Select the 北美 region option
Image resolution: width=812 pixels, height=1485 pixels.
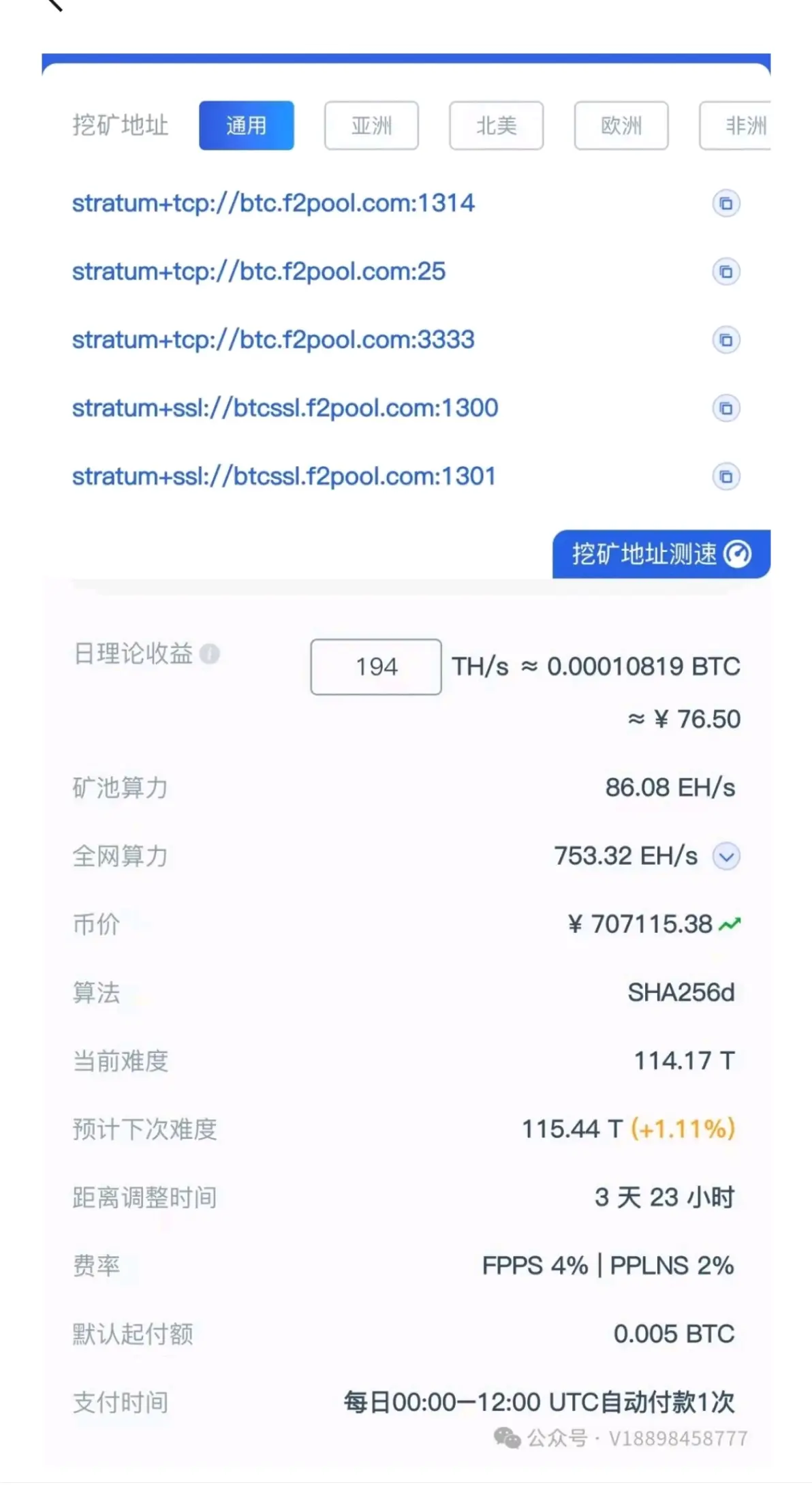pyautogui.click(x=496, y=125)
